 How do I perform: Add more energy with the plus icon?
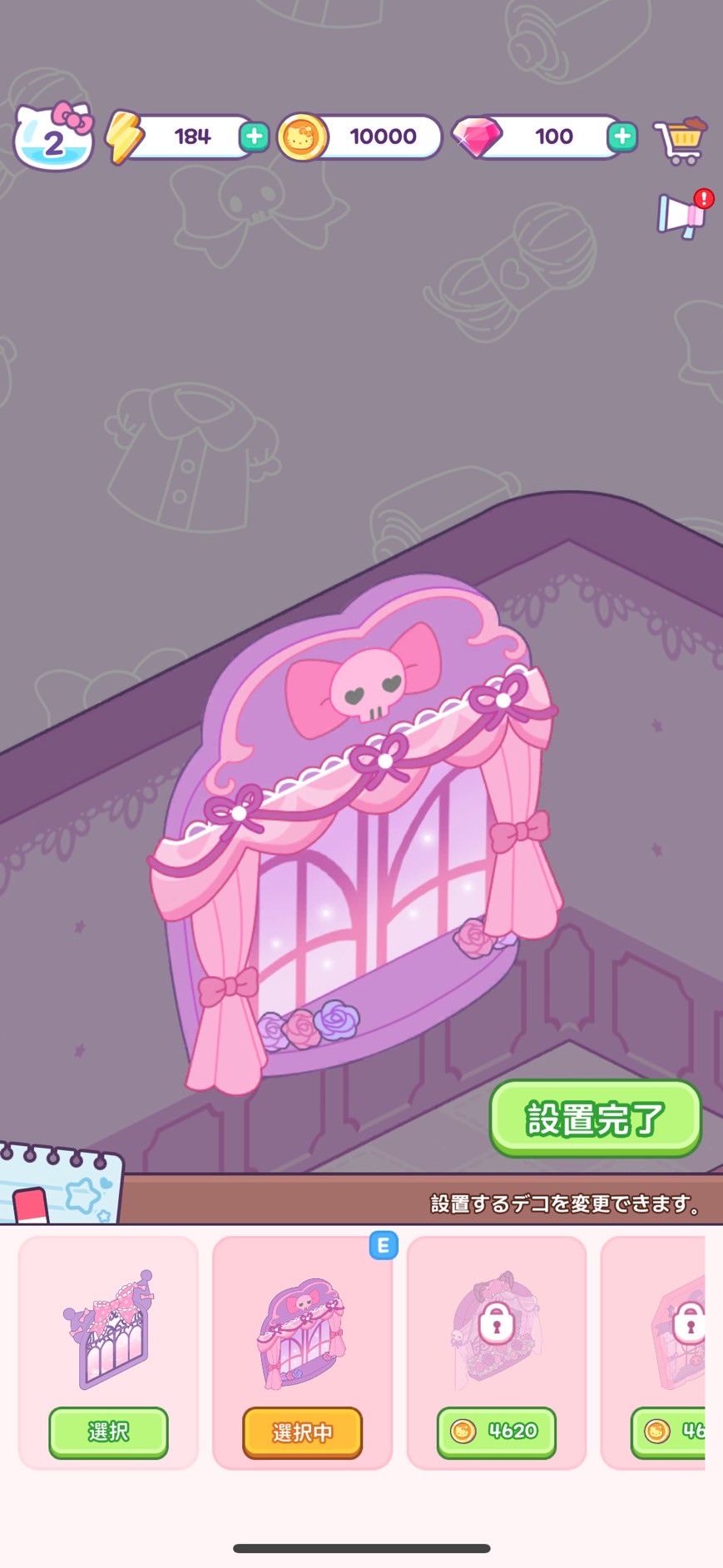(254, 136)
